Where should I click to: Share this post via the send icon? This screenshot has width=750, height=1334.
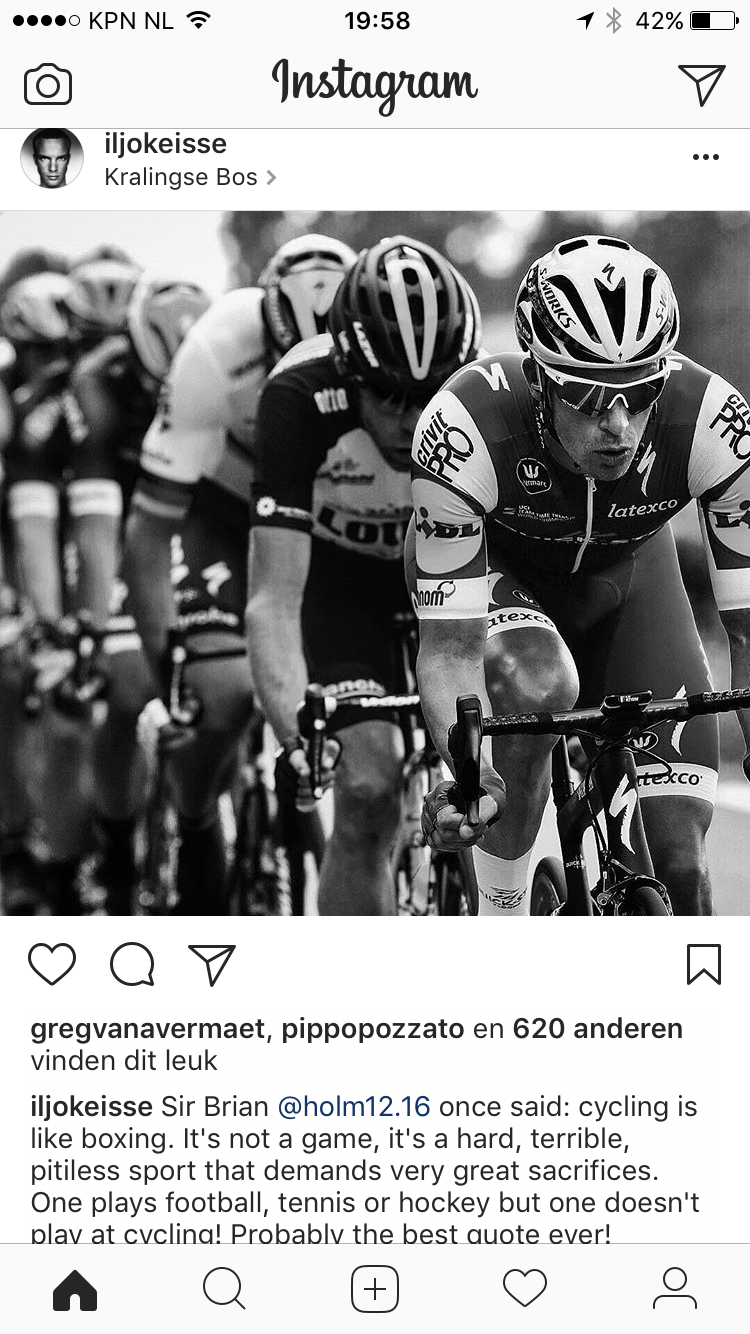pos(212,964)
